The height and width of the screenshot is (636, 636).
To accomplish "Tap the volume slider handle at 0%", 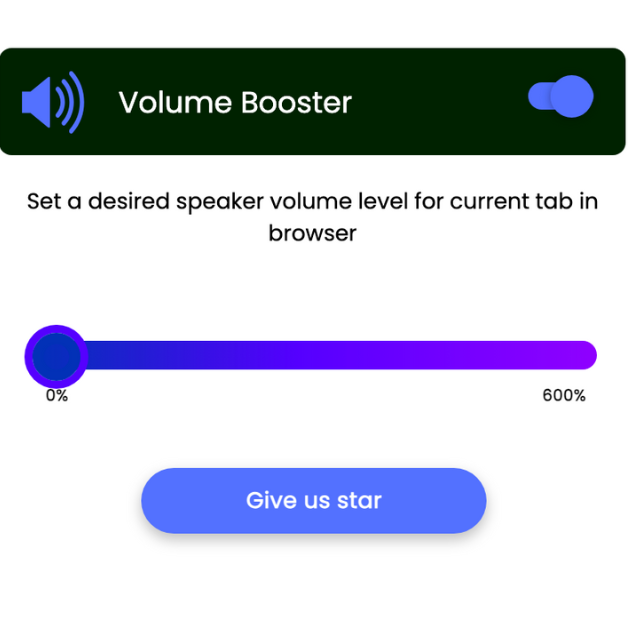I will pos(56,356).
